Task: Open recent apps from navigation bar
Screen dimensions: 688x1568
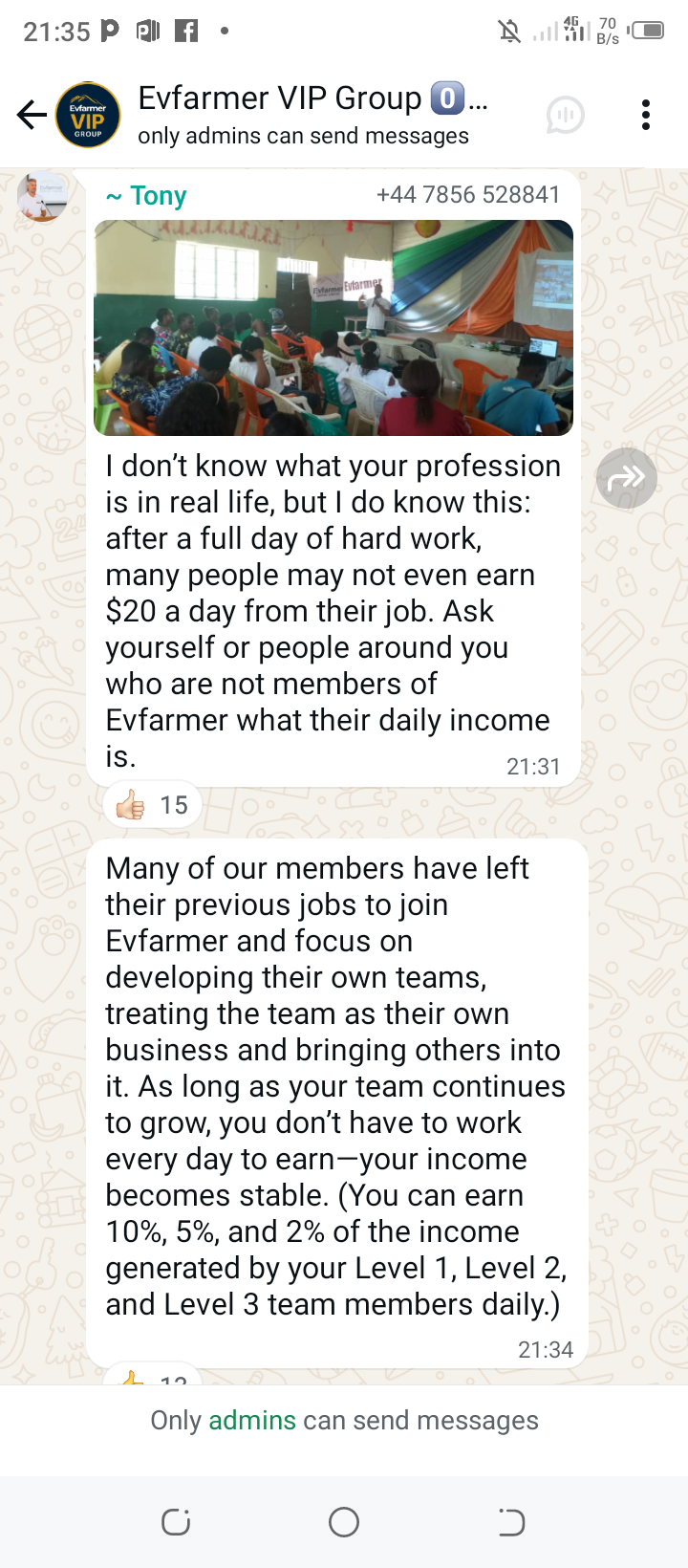Action: pyautogui.click(x=176, y=1522)
